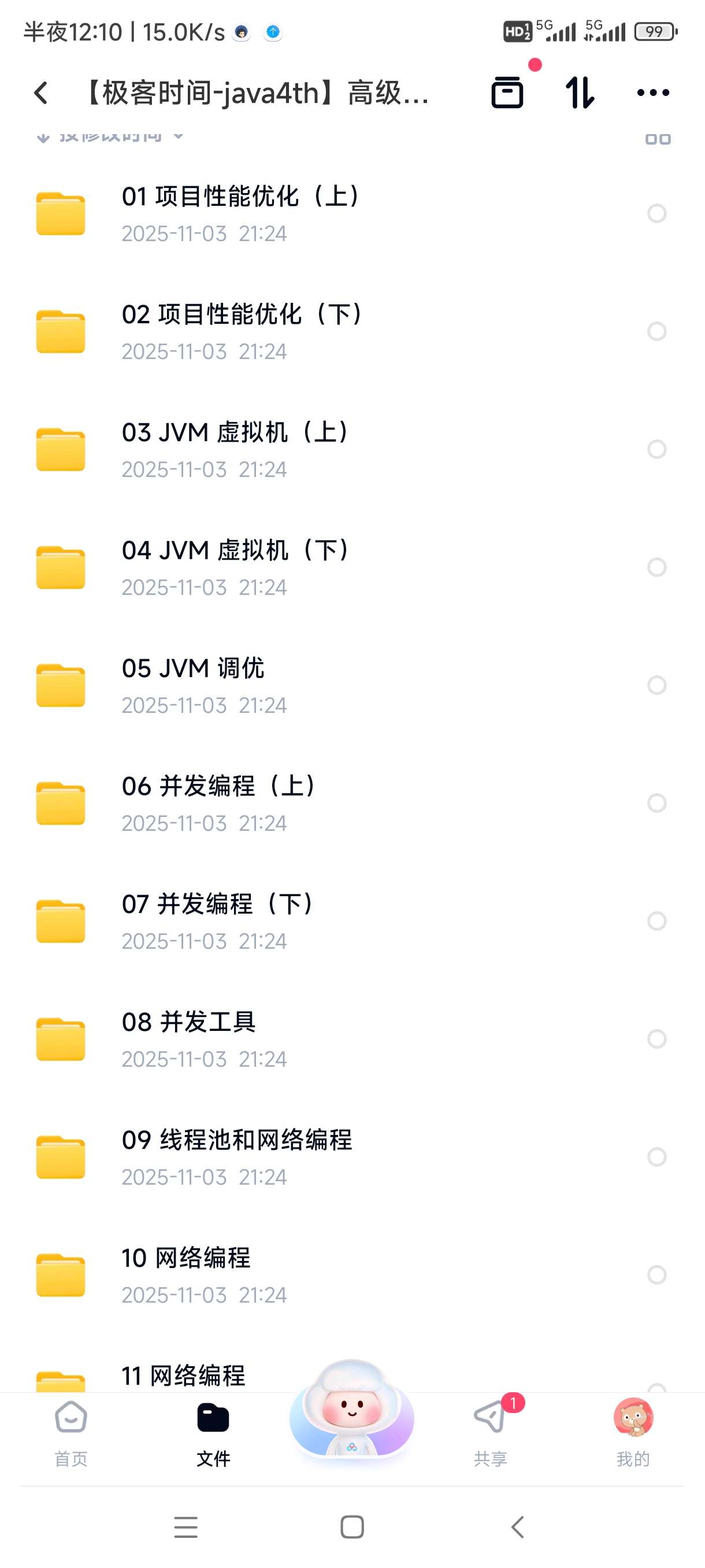
Task: Switch to the 我的 tab
Action: [633, 1430]
